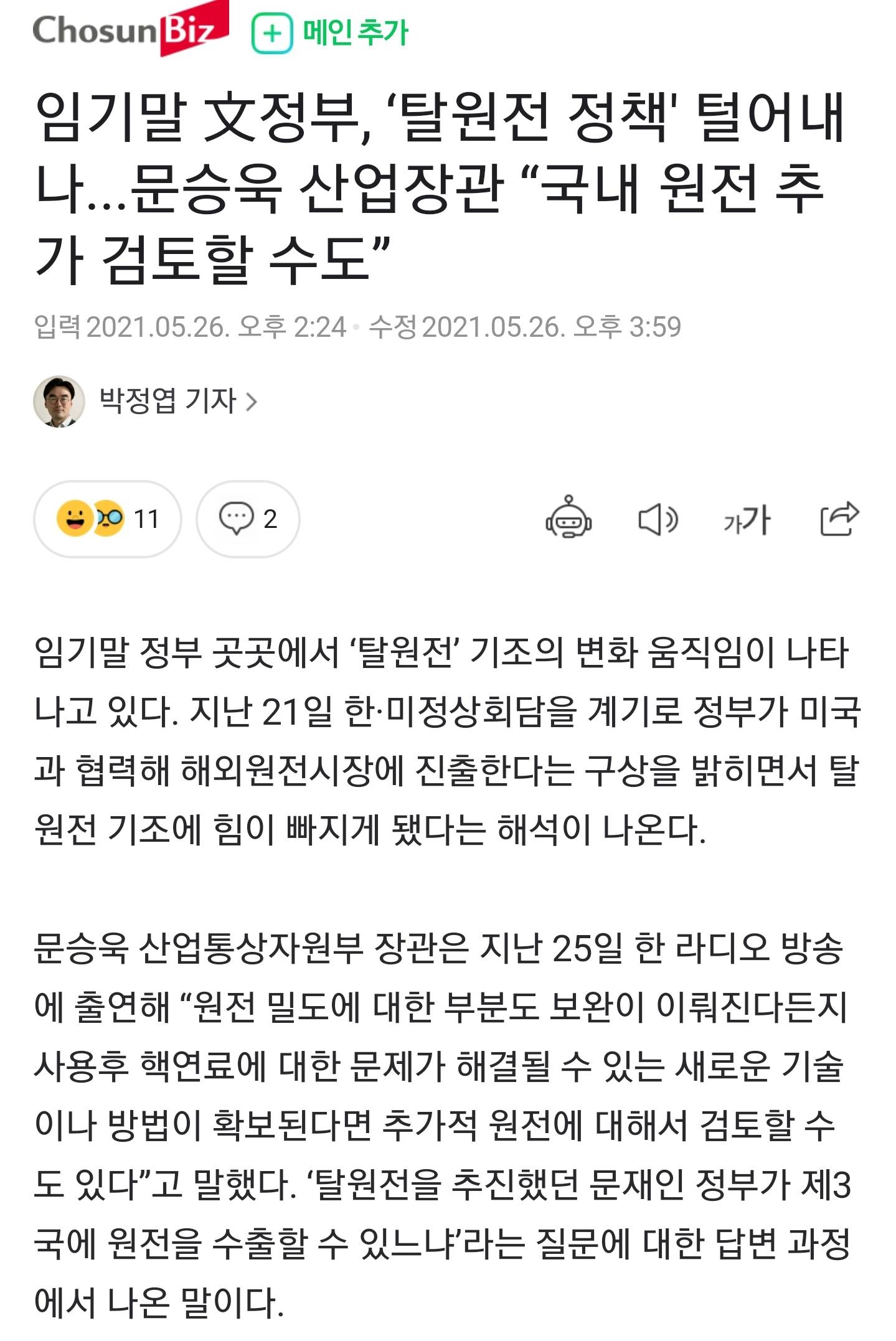View the 2 comments

pos(248,519)
